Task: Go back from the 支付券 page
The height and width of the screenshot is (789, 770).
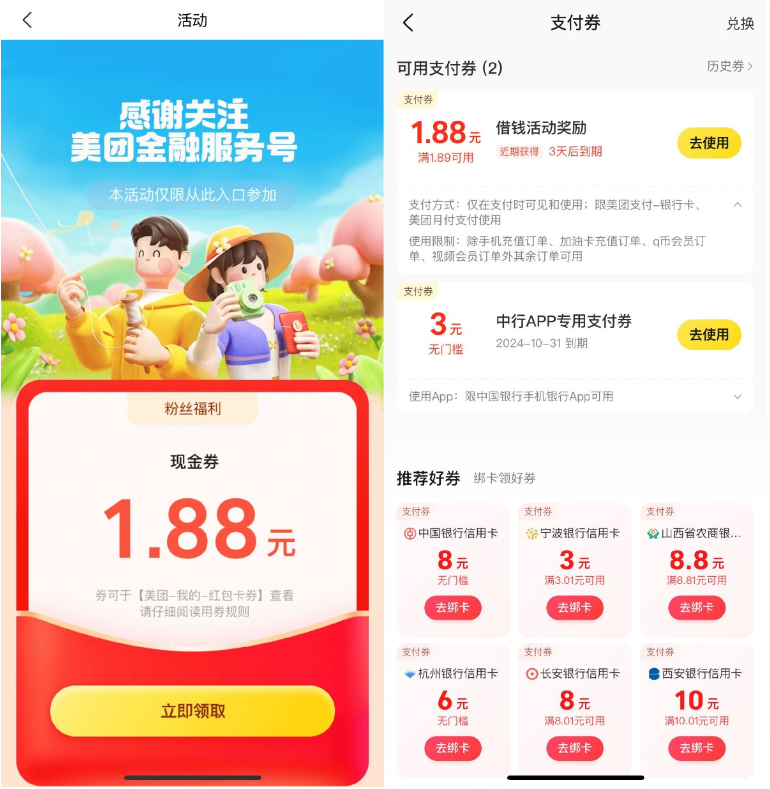Action: click(407, 23)
